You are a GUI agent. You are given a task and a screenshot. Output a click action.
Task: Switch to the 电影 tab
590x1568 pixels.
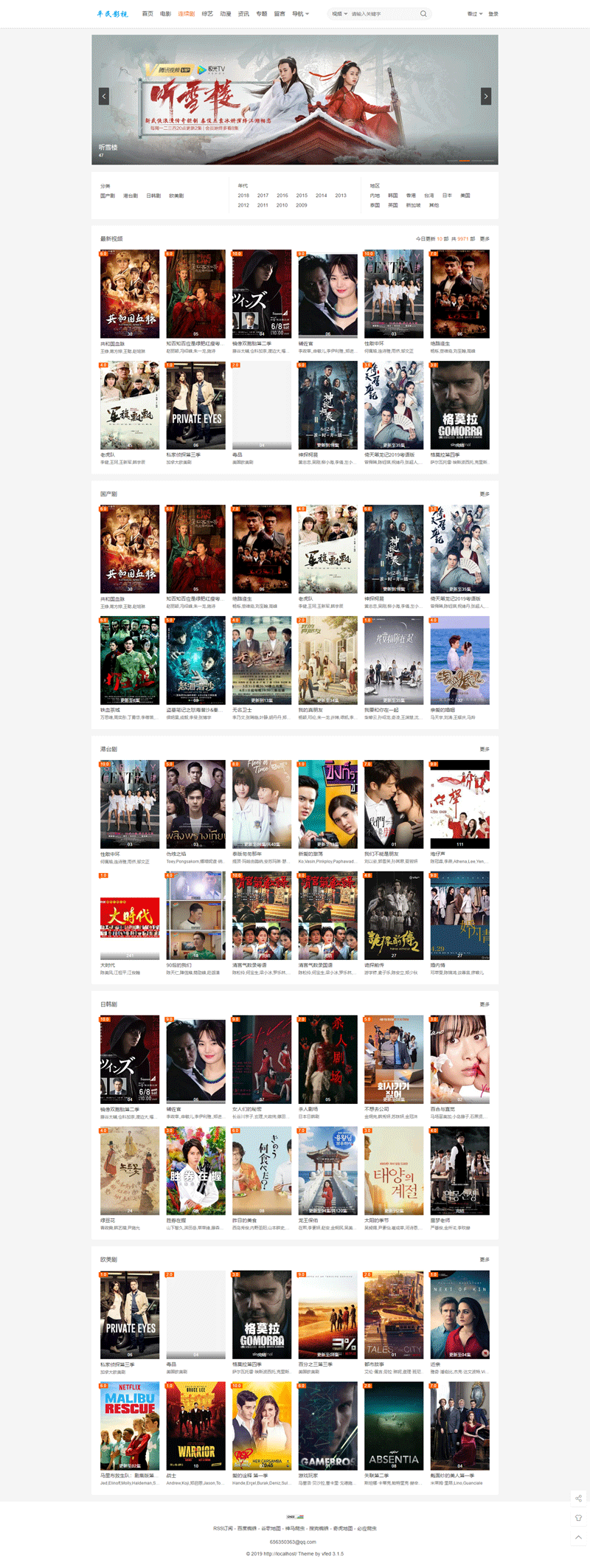pyautogui.click(x=165, y=14)
